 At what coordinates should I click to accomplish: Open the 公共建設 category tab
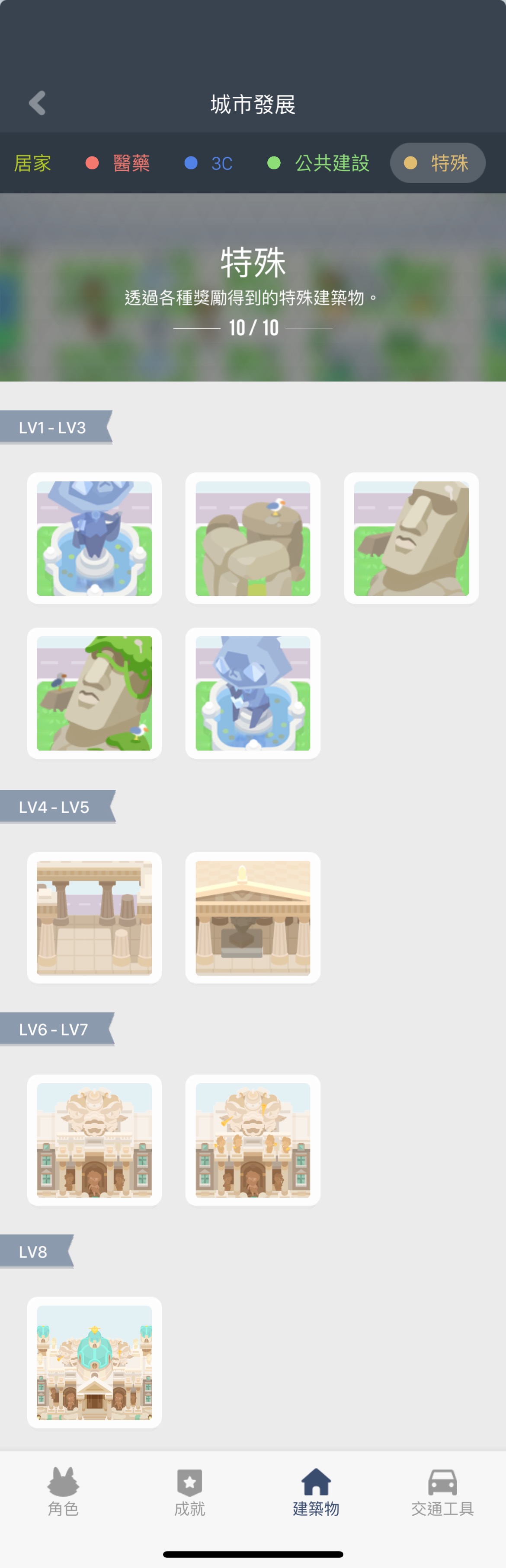tap(319, 163)
